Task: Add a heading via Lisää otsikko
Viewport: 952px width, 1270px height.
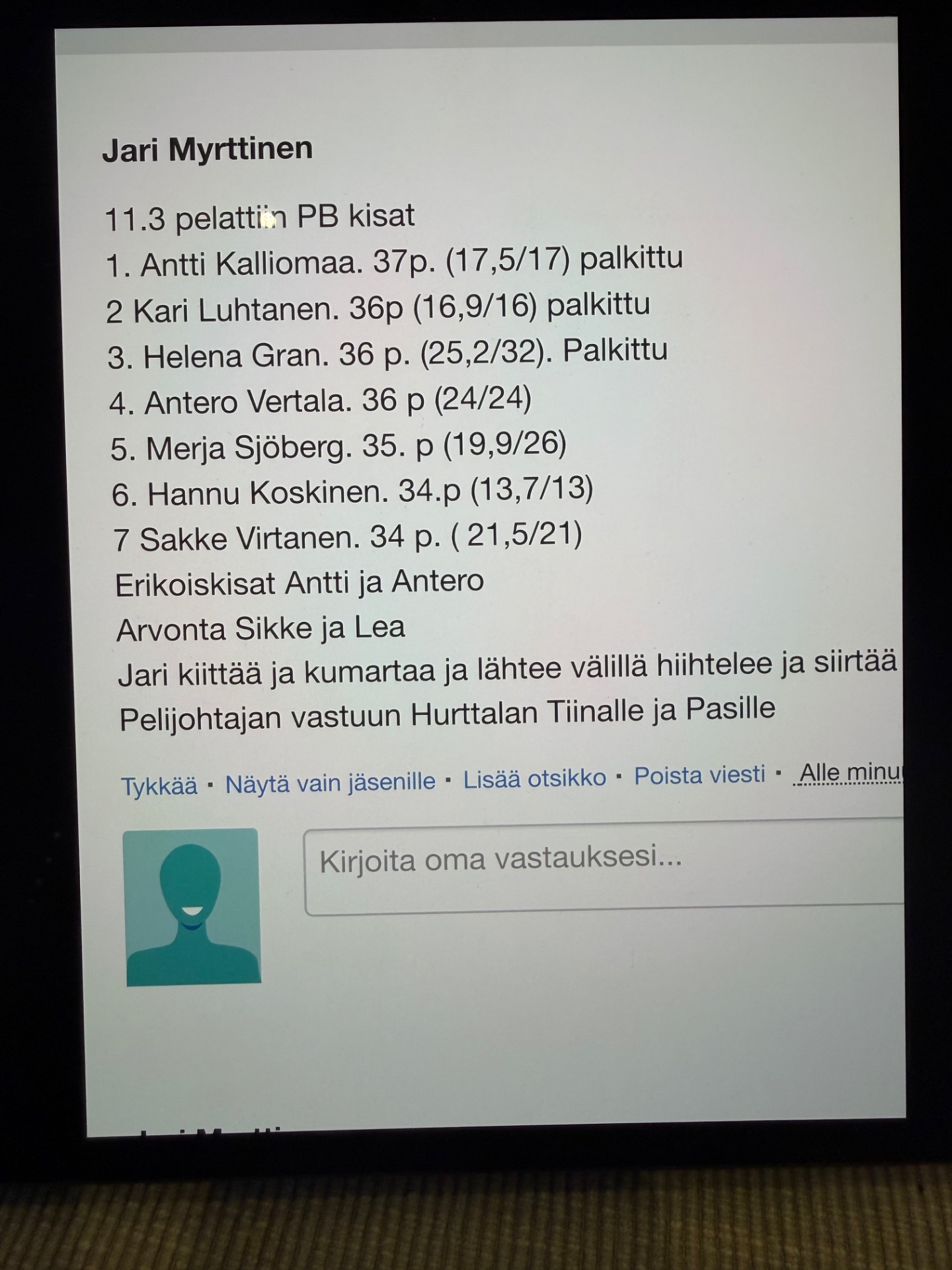Action: pos(534,779)
